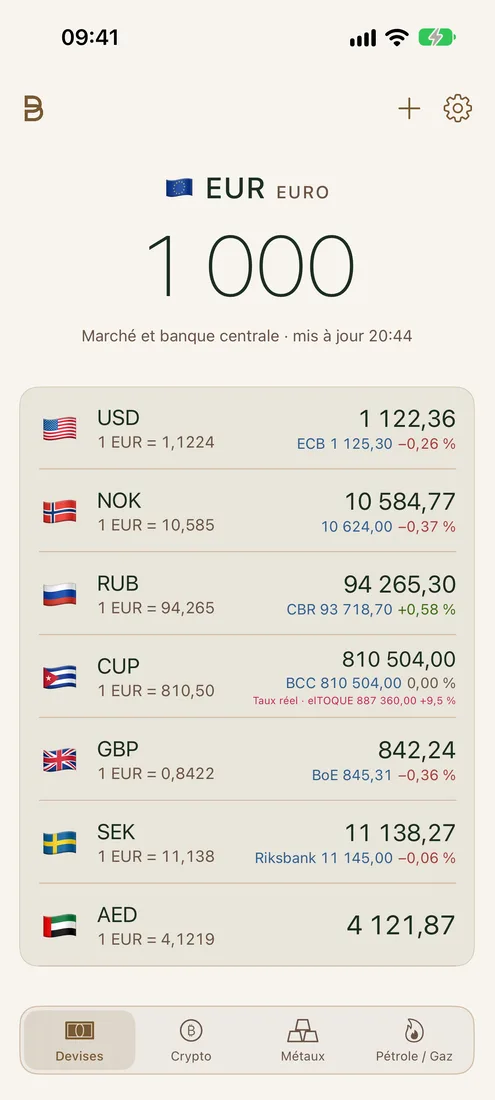Viewport: 495px width, 1100px height.
Task: Open the GBP currency row
Action: pos(247,759)
